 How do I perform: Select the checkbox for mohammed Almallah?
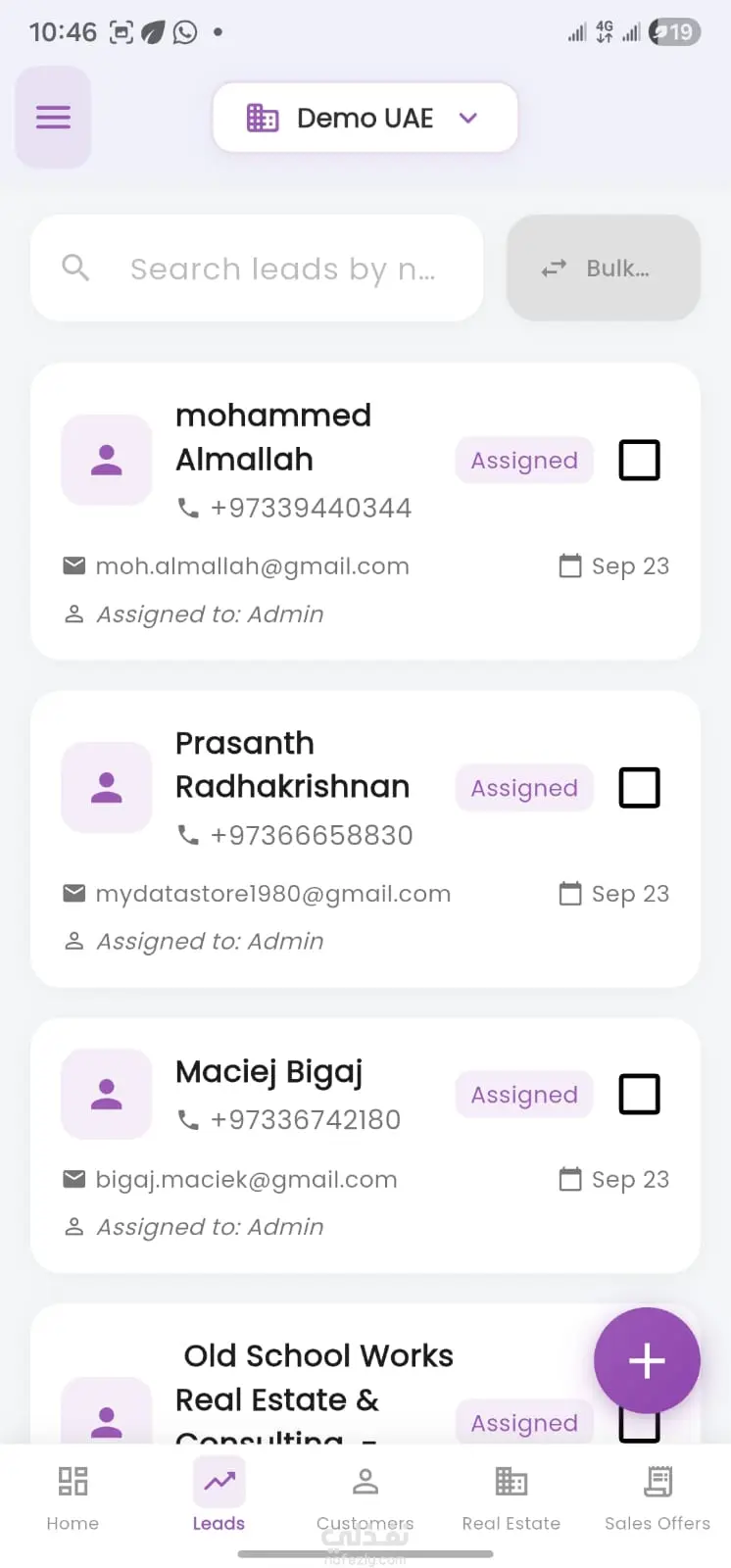pyautogui.click(x=639, y=460)
